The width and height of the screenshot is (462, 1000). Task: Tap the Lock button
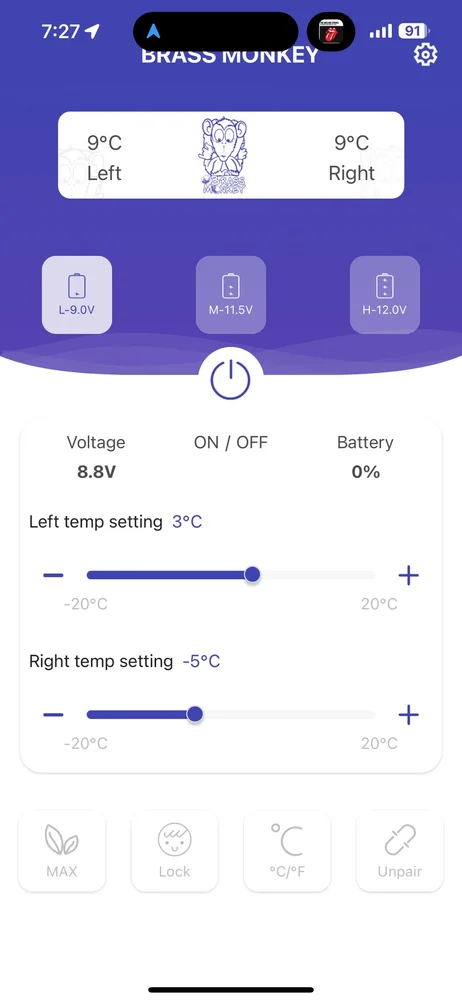[x=175, y=851]
